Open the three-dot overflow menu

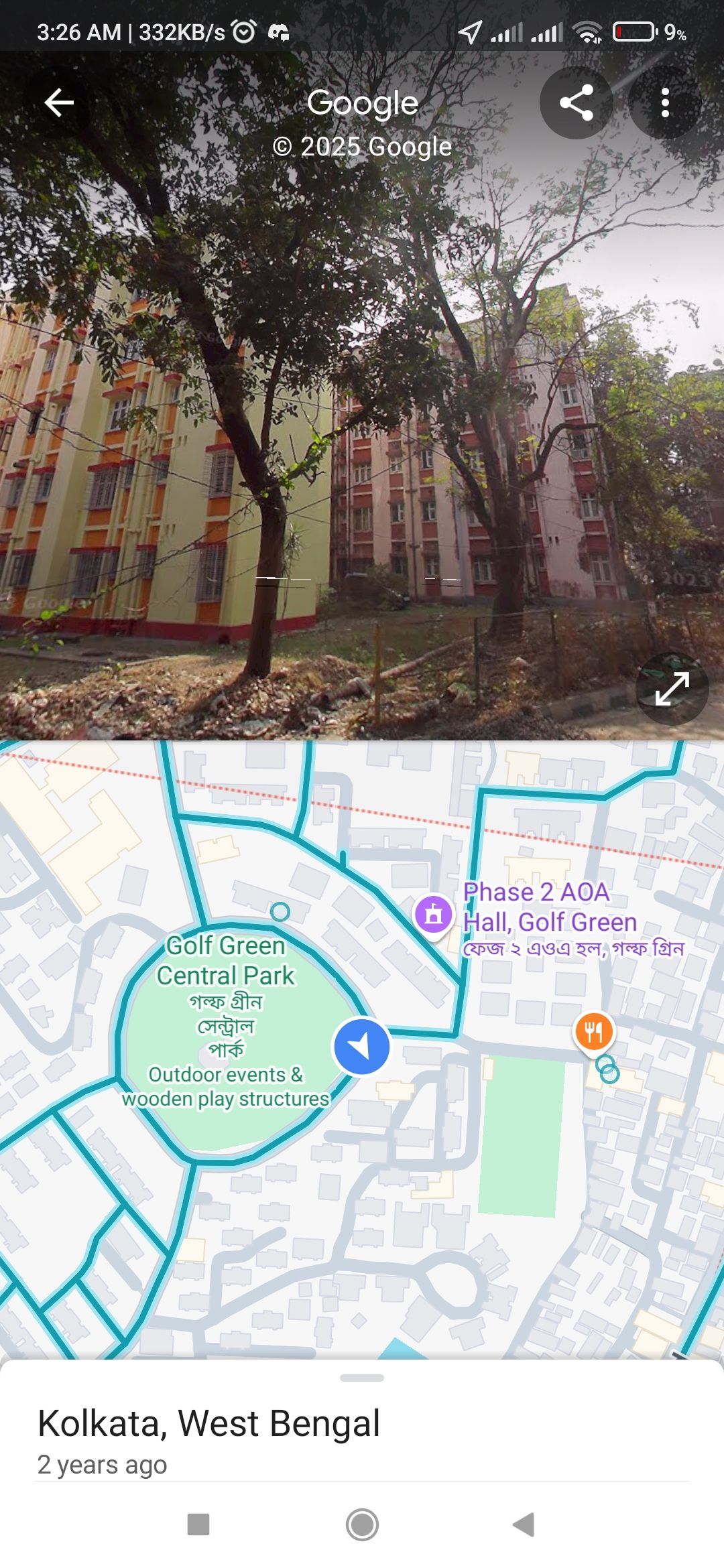click(665, 103)
